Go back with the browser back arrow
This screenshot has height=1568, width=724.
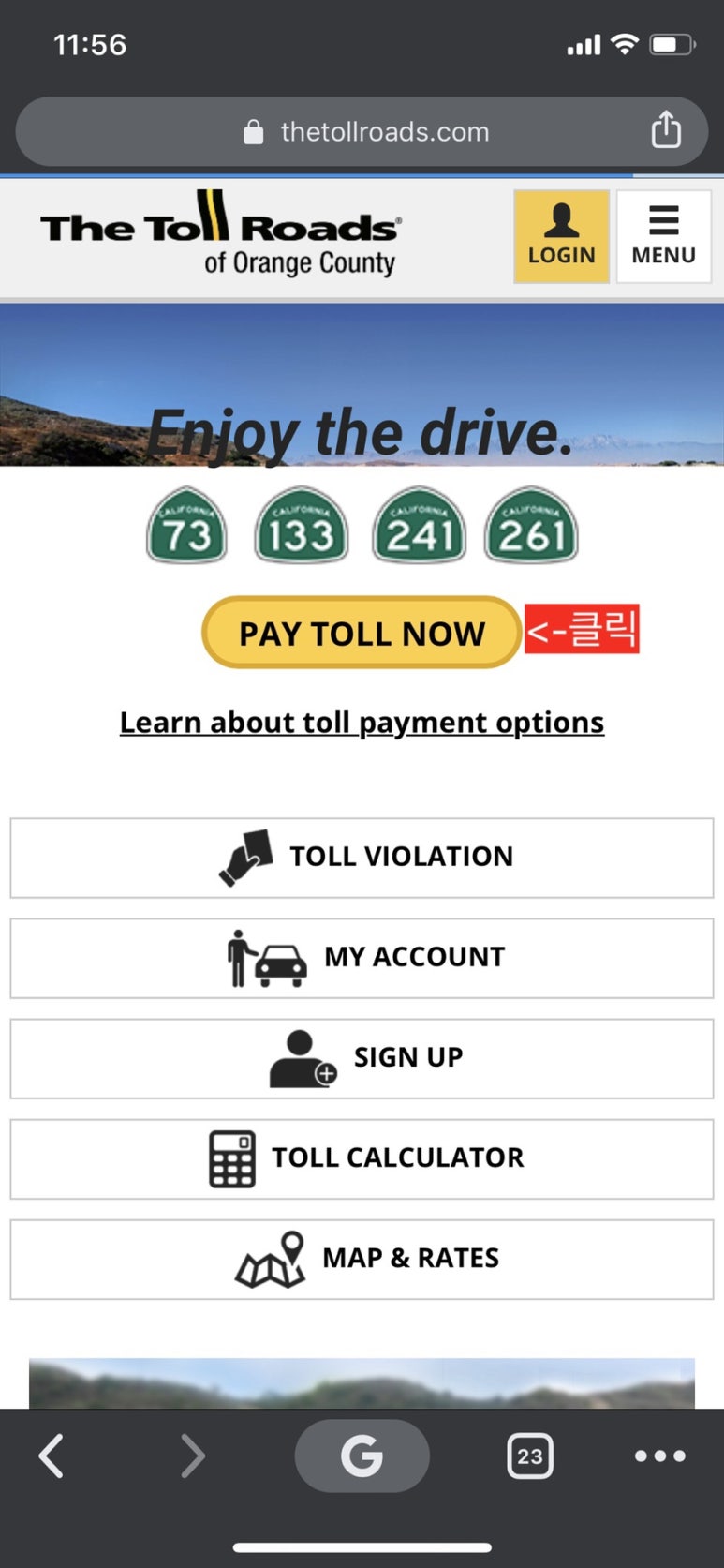52,1456
